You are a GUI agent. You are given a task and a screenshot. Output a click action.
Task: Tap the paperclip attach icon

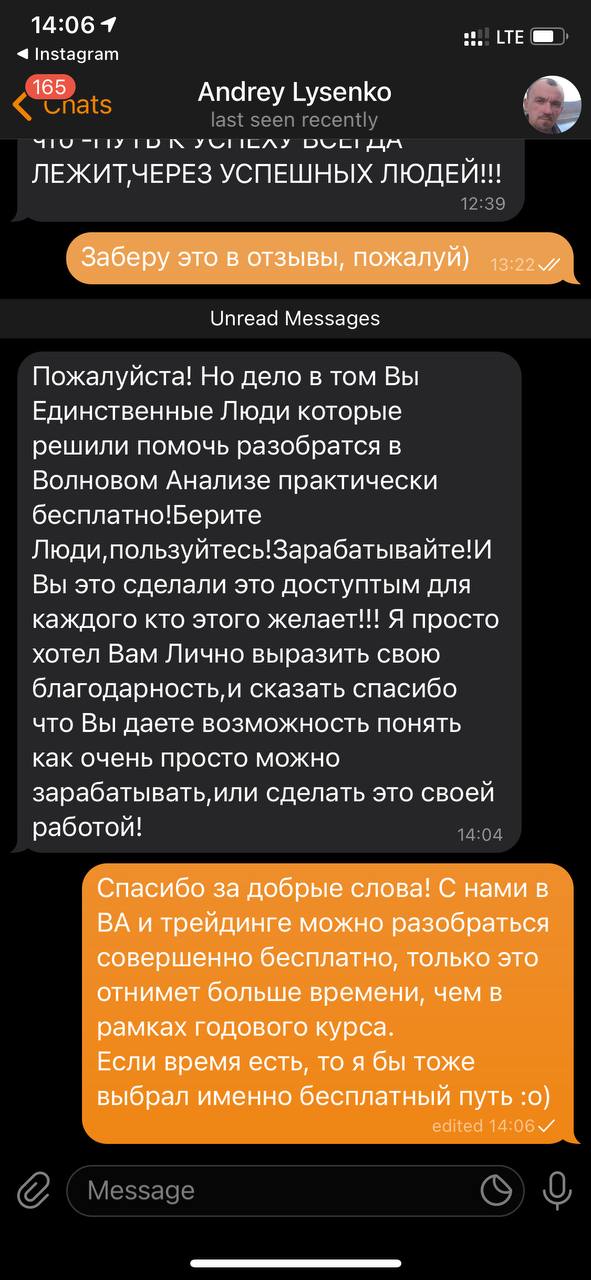[x=34, y=1190]
